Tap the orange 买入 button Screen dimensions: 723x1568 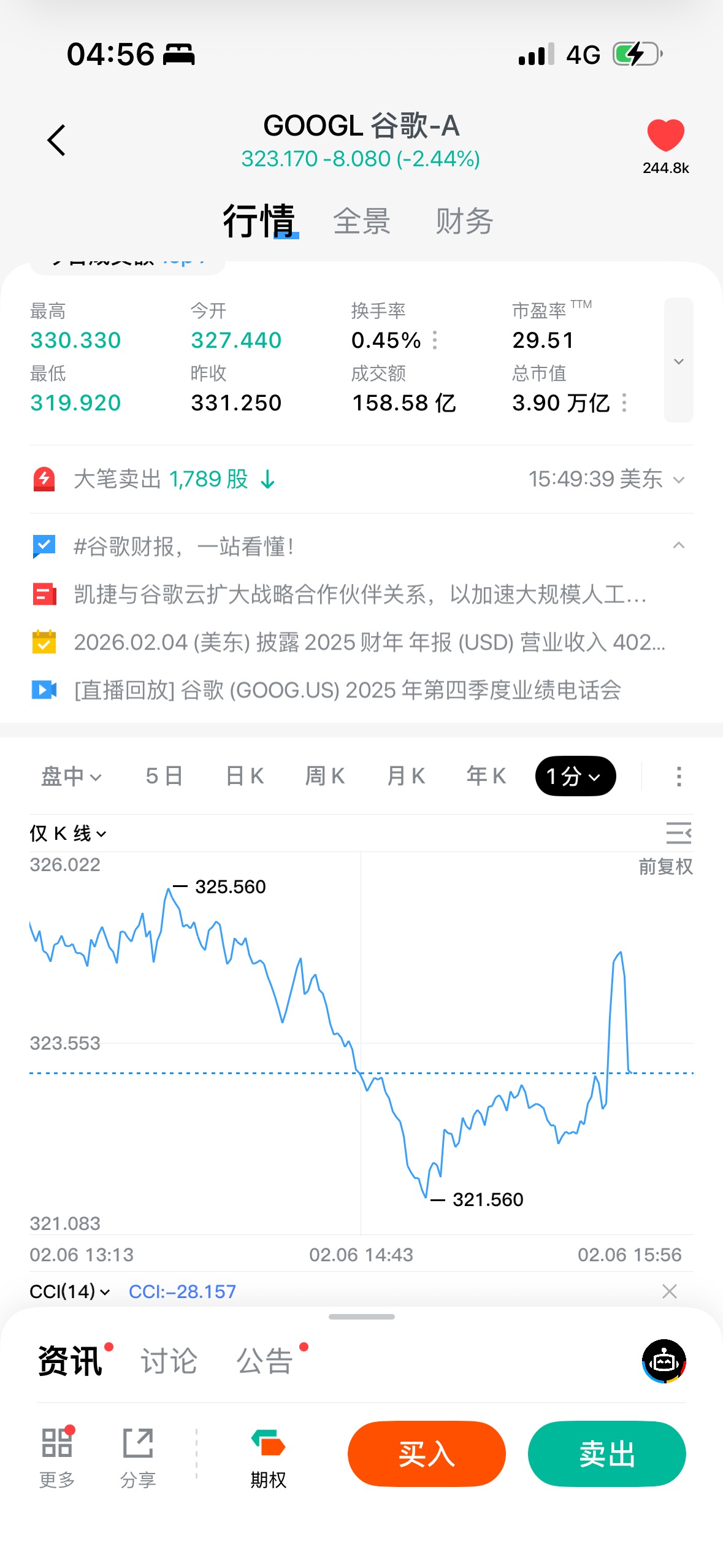(426, 1454)
